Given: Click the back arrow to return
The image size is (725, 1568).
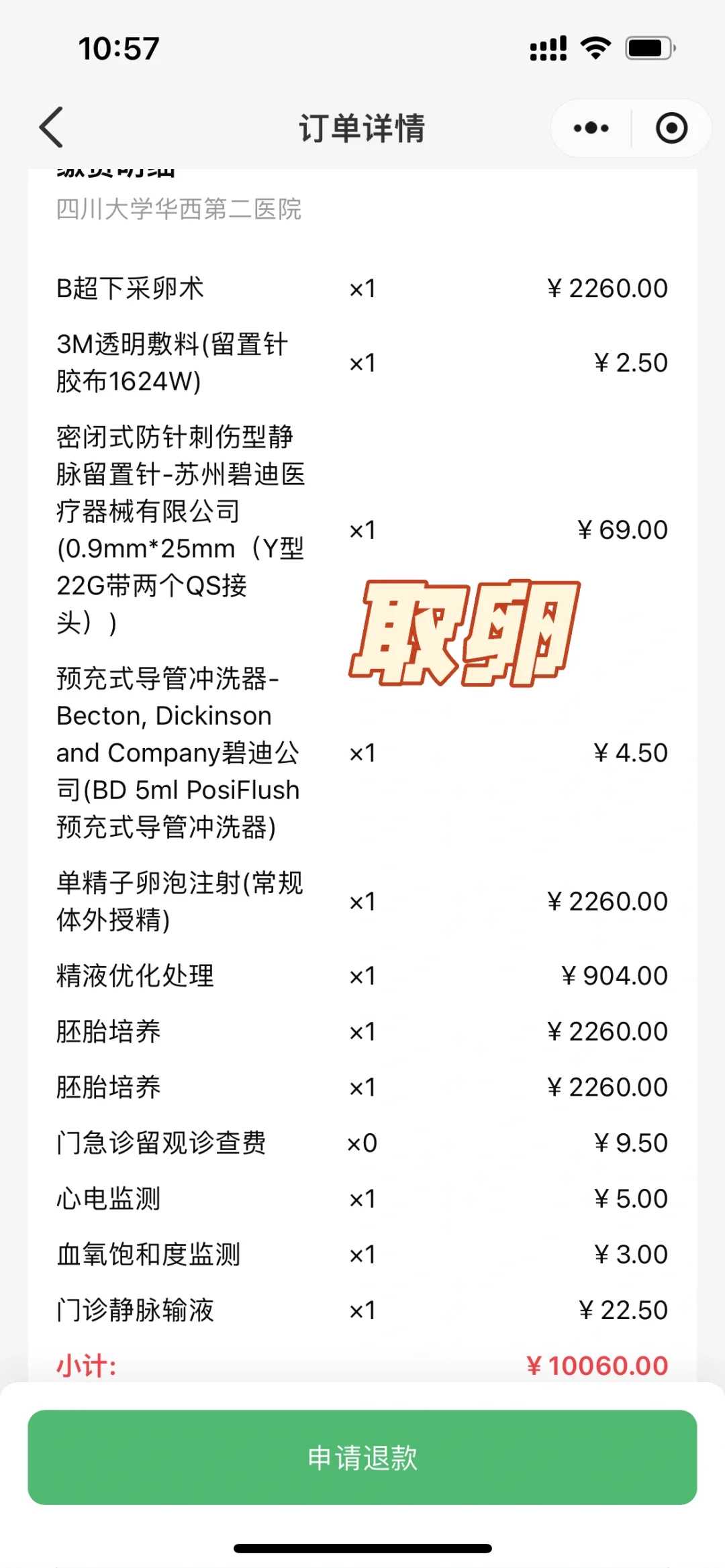Looking at the screenshot, I should coord(52,127).
